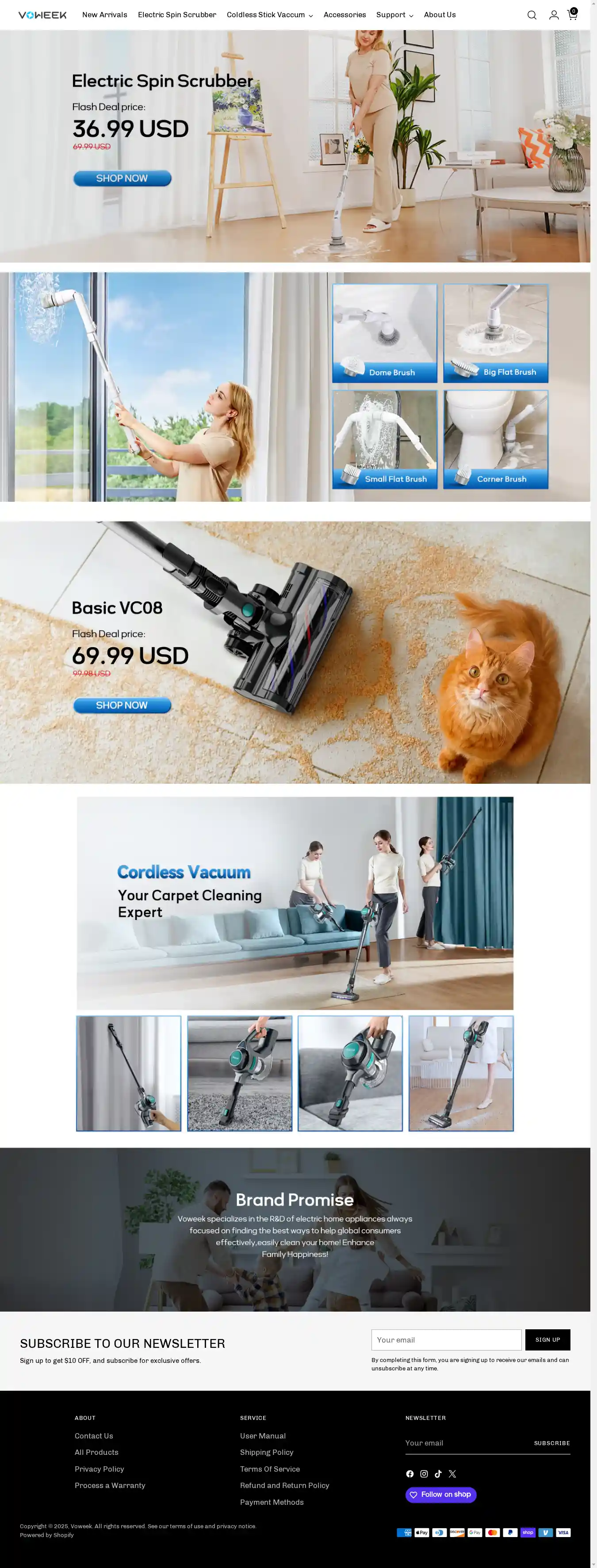
Task: Tap the Your email field beside Sign Up
Action: tap(446, 1340)
